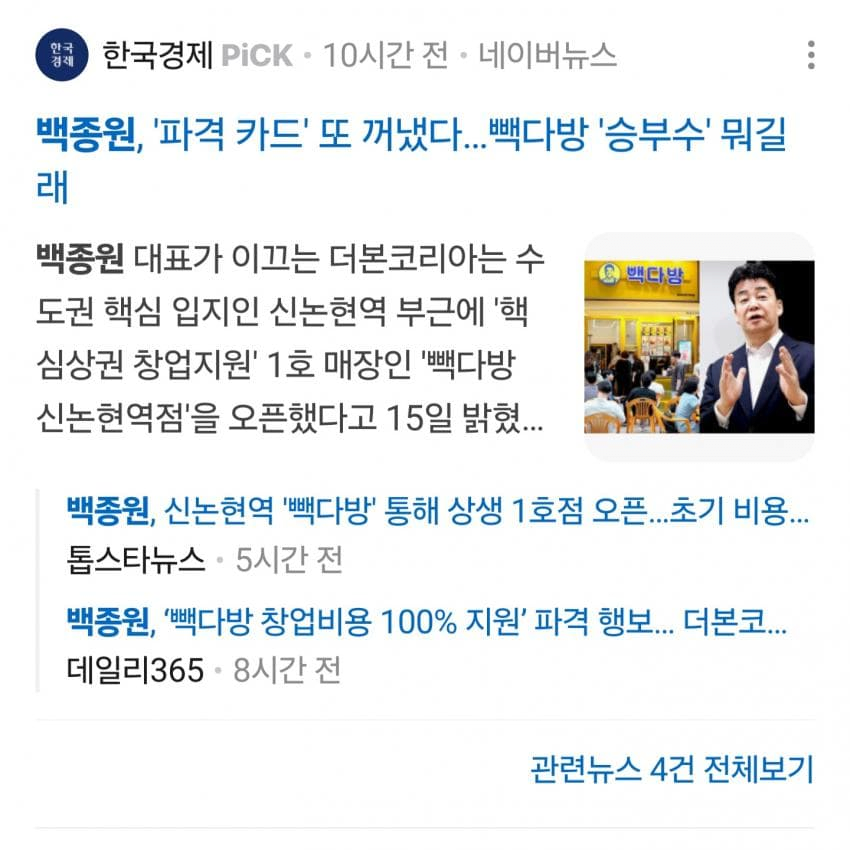The width and height of the screenshot is (850, 850).
Task: Open 톱스타뉴스 article on 상생 1호점 오픈
Action: pos(438,512)
